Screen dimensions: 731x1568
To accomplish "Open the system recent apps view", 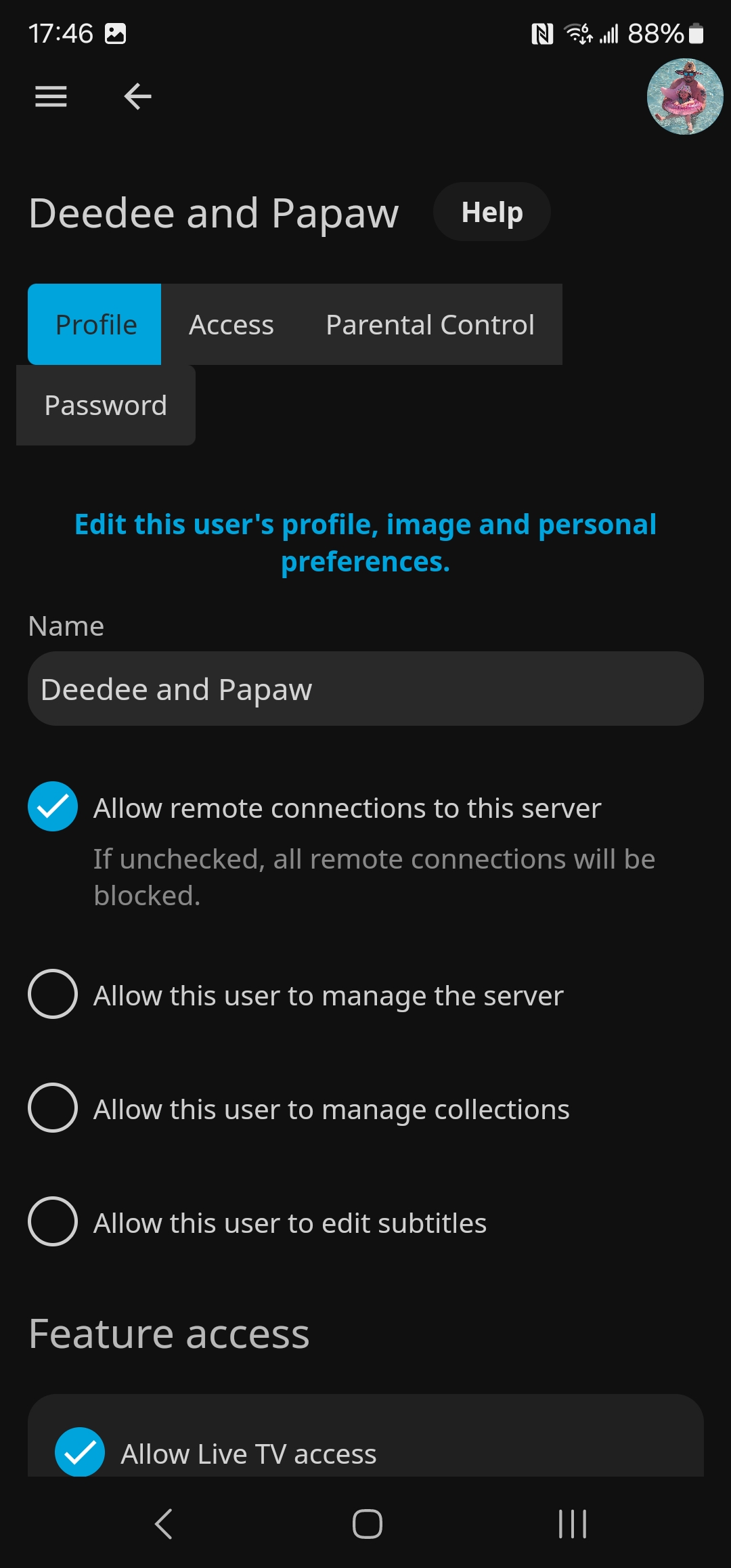I will [572, 1524].
